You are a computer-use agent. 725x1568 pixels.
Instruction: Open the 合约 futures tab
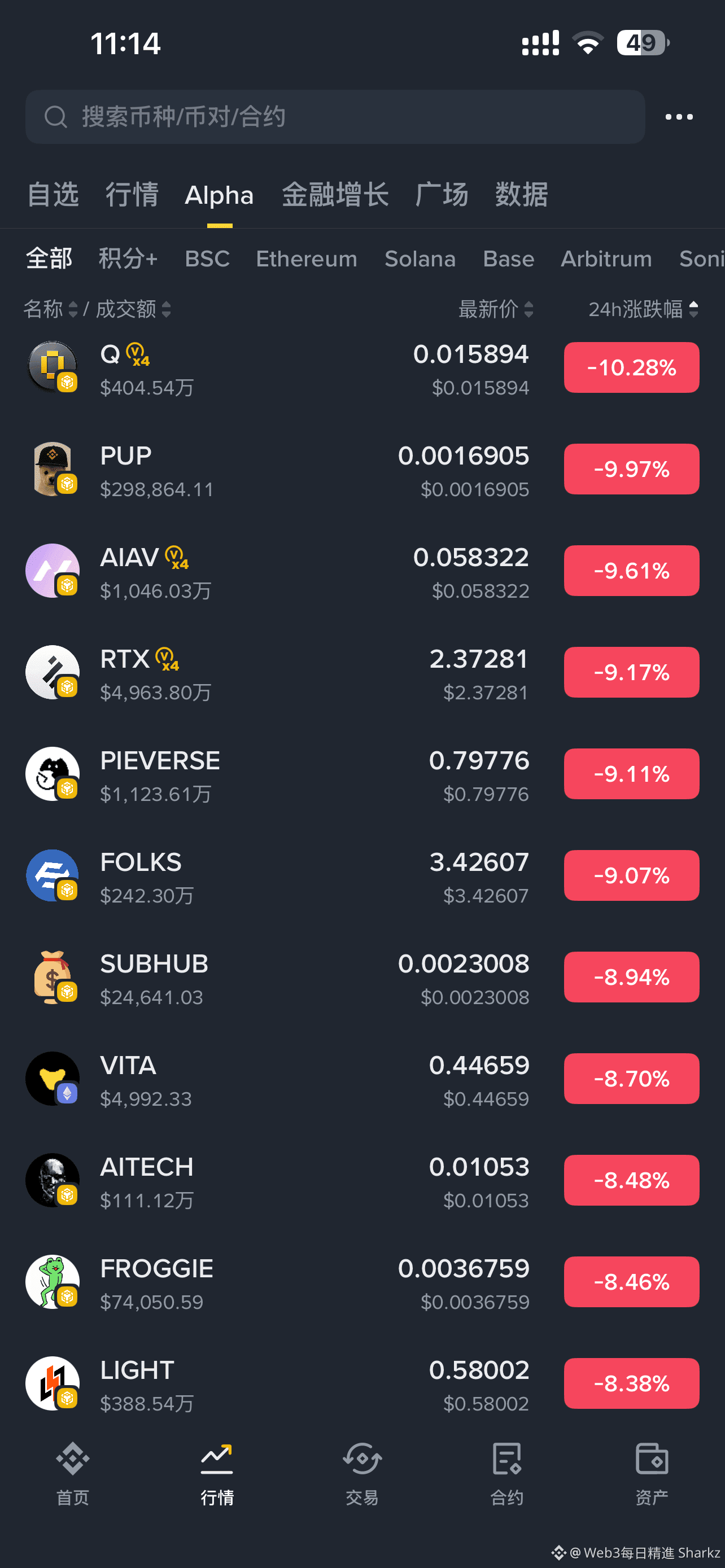[506, 1473]
